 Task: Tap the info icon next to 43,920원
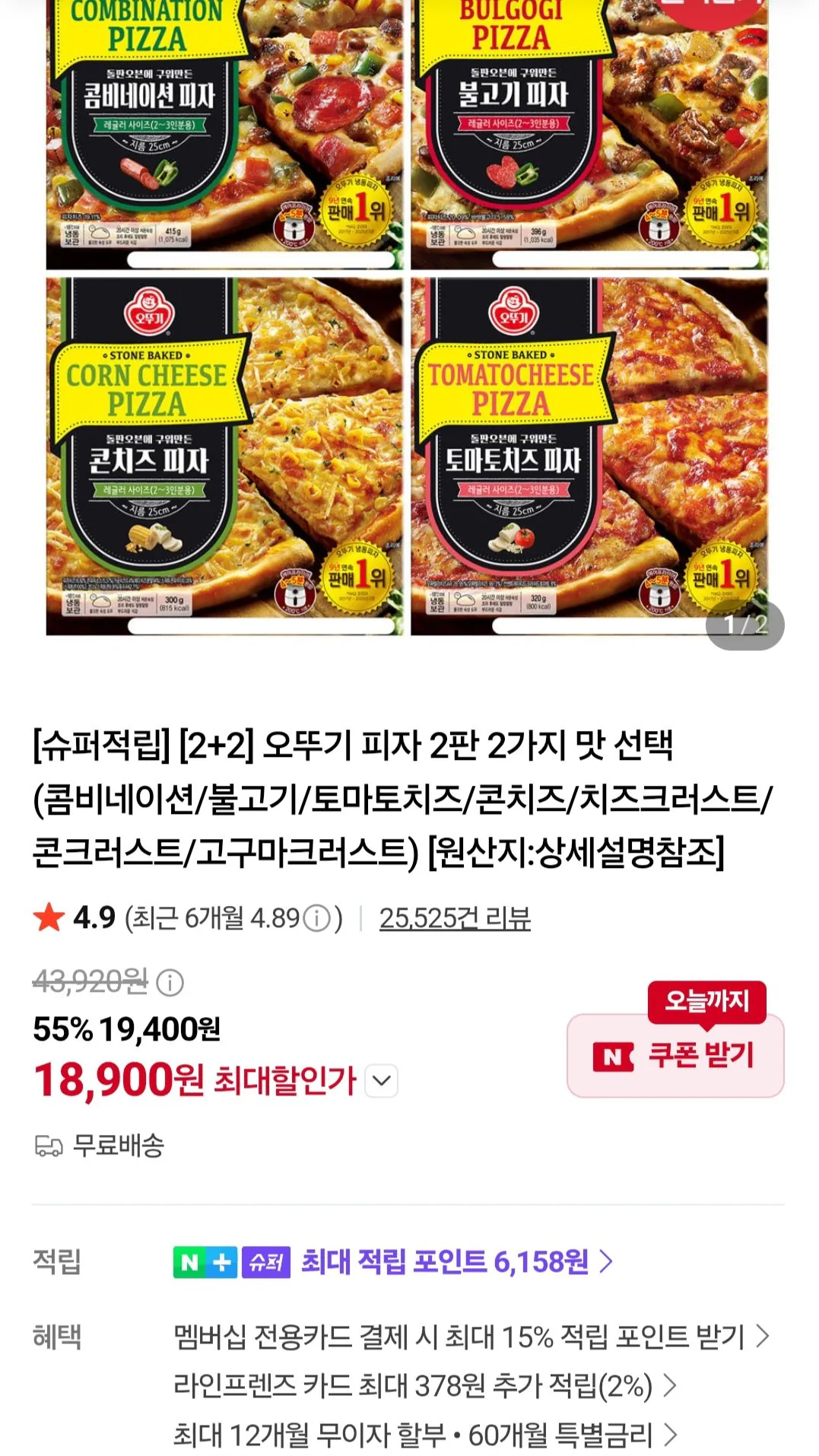point(170,982)
